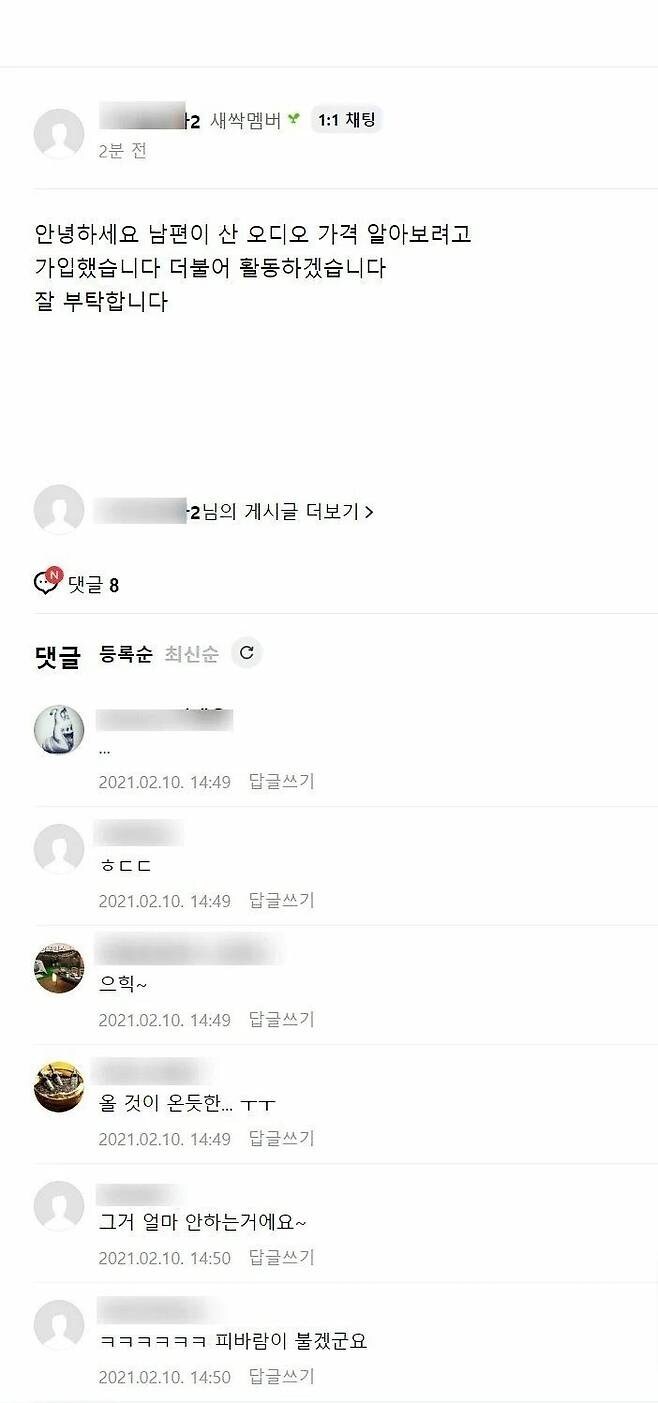Reply to the 피바람이 불겠군요 comment
The width and height of the screenshot is (658, 1403).
(281, 1377)
